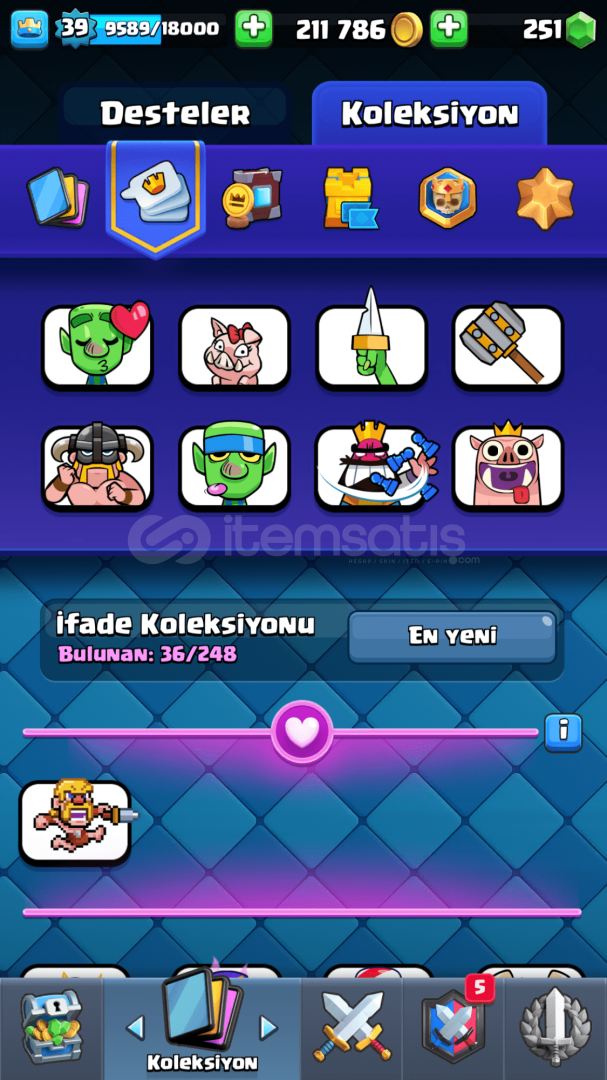The height and width of the screenshot is (1080, 607).
Task: Select the king juggling chess pieces emote
Action: pyautogui.click(x=371, y=468)
